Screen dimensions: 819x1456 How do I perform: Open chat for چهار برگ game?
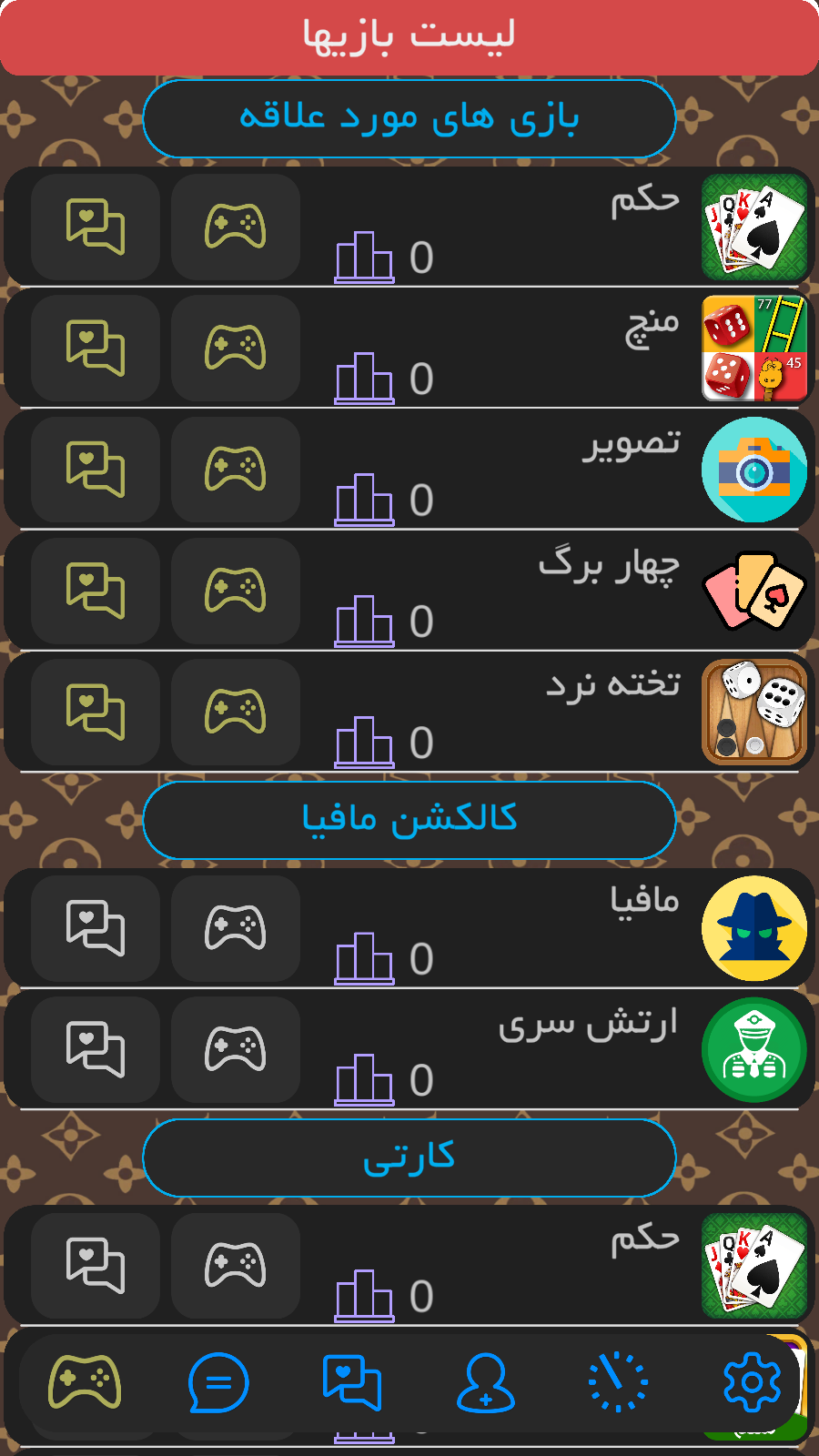[x=96, y=591]
